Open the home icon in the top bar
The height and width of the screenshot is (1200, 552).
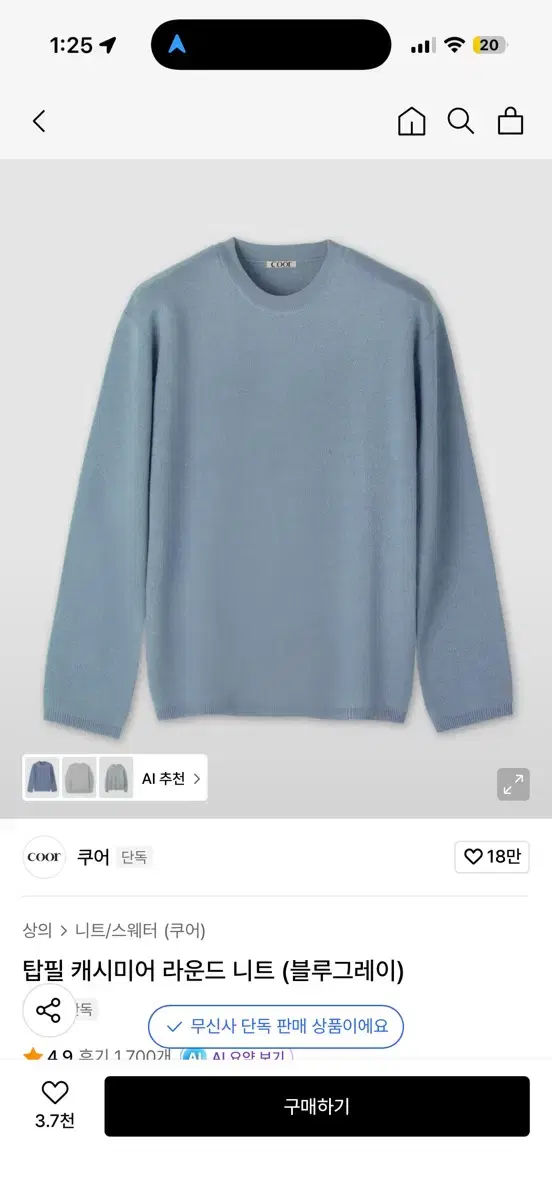click(411, 121)
